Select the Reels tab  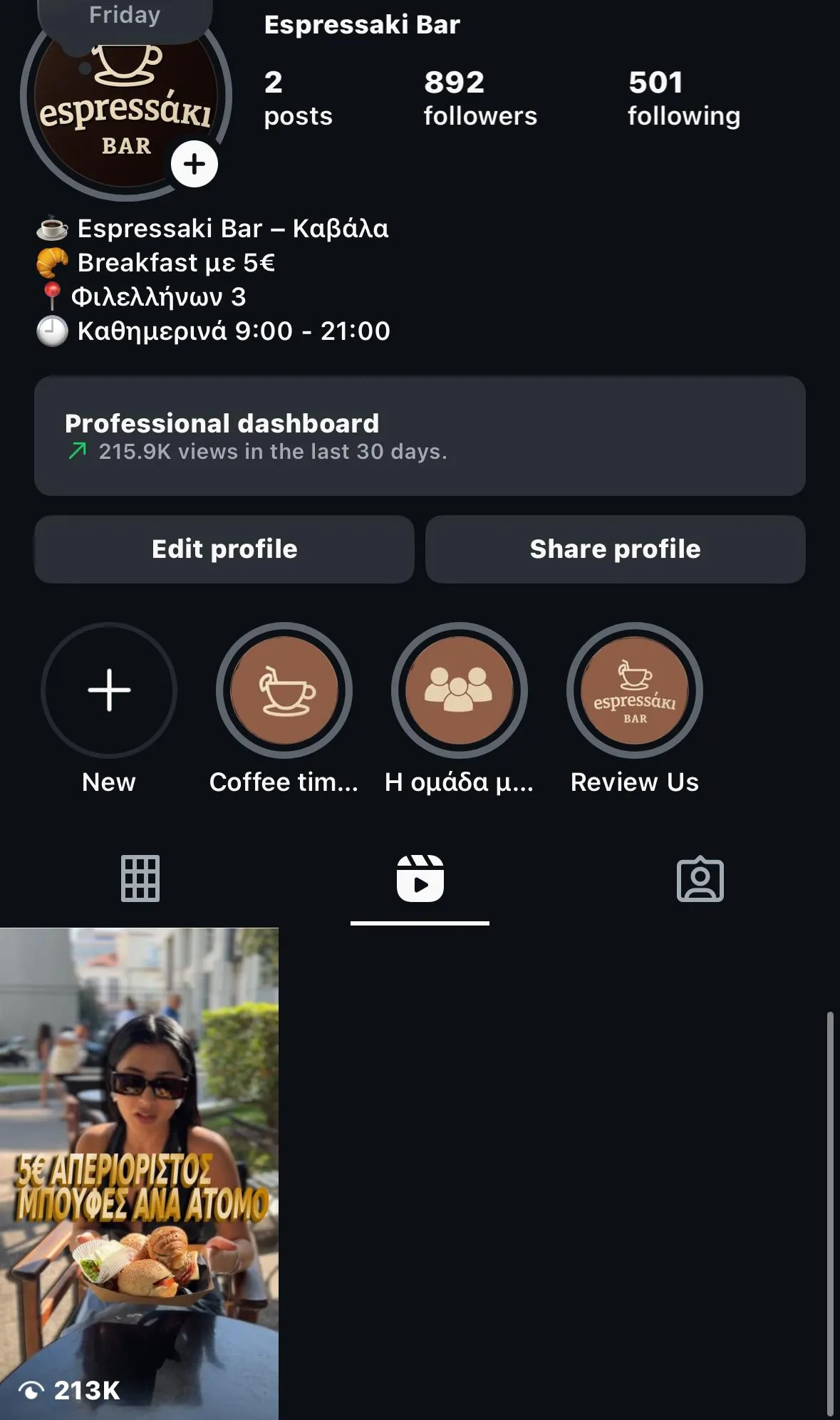click(420, 879)
